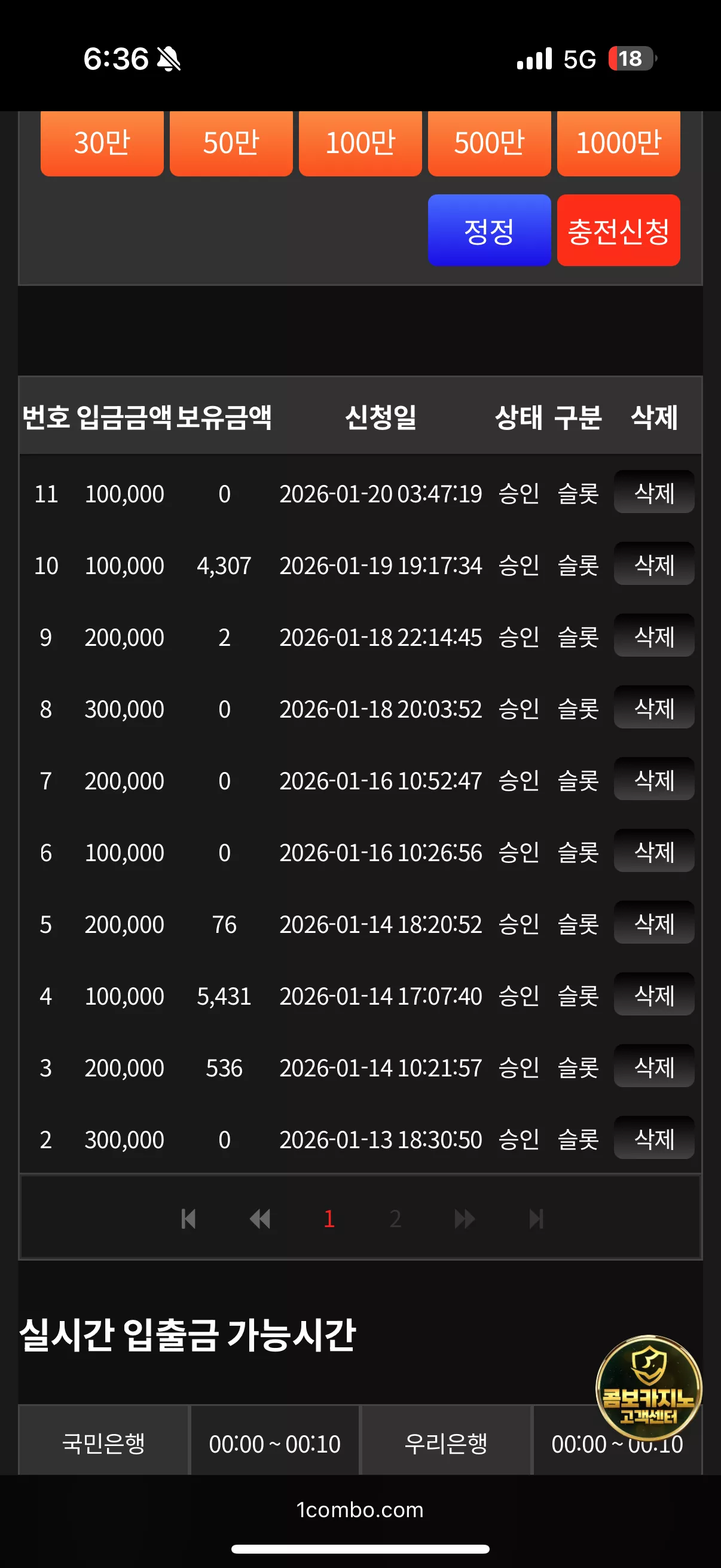
Task: Choose the 50만 amount button
Action: tap(231, 144)
